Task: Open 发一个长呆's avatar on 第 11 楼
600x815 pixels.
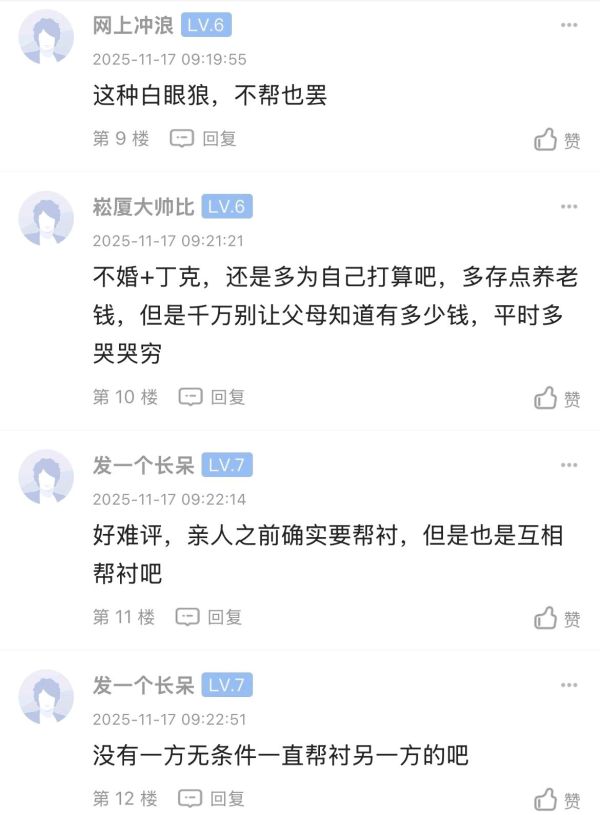Action: [46, 476]
